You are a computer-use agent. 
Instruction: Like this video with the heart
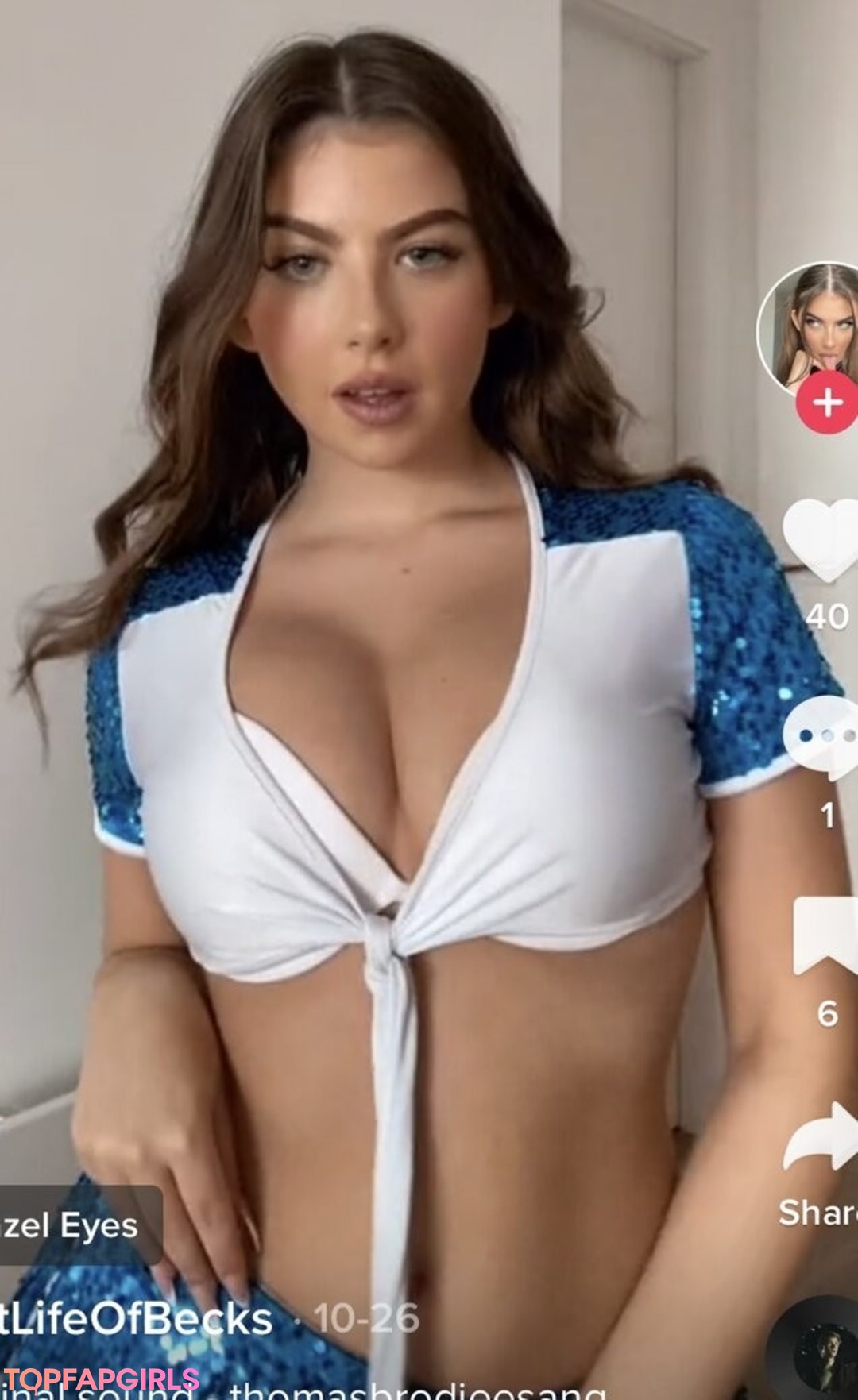[x=824, y=541]
